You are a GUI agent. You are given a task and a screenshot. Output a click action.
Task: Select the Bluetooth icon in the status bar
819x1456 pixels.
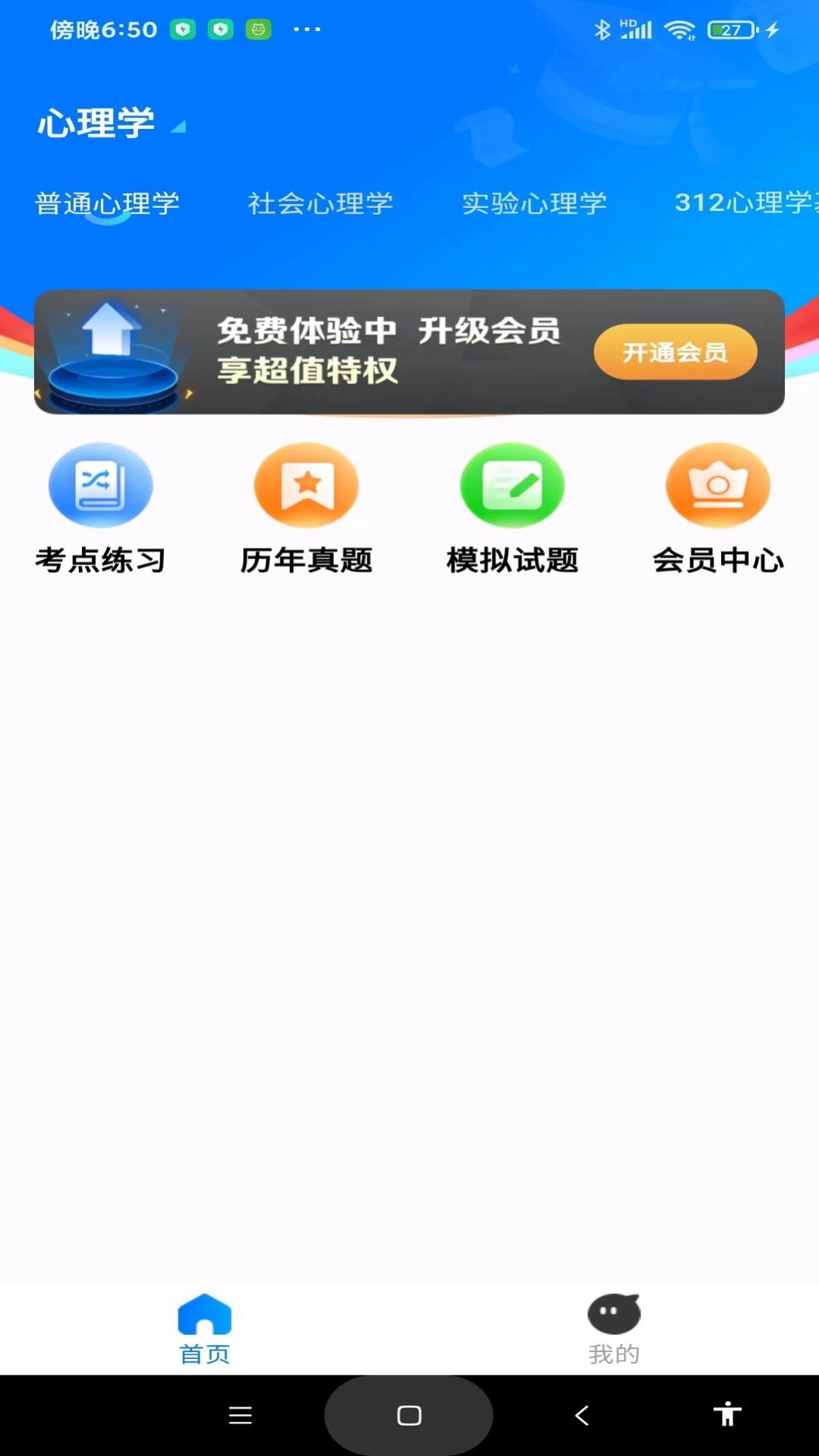coord(603,29)
